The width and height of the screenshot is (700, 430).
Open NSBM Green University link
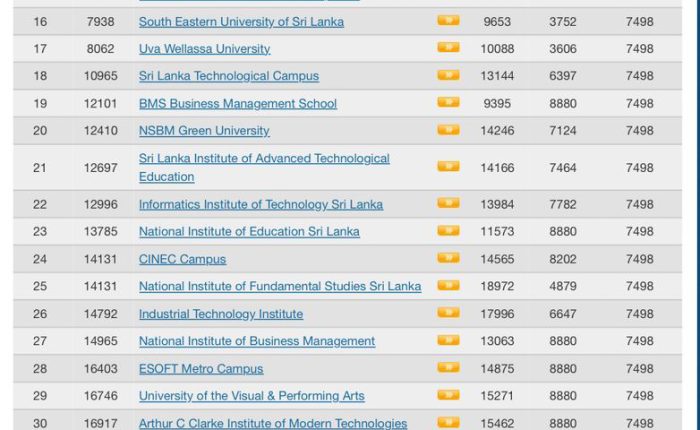(204, 130)
